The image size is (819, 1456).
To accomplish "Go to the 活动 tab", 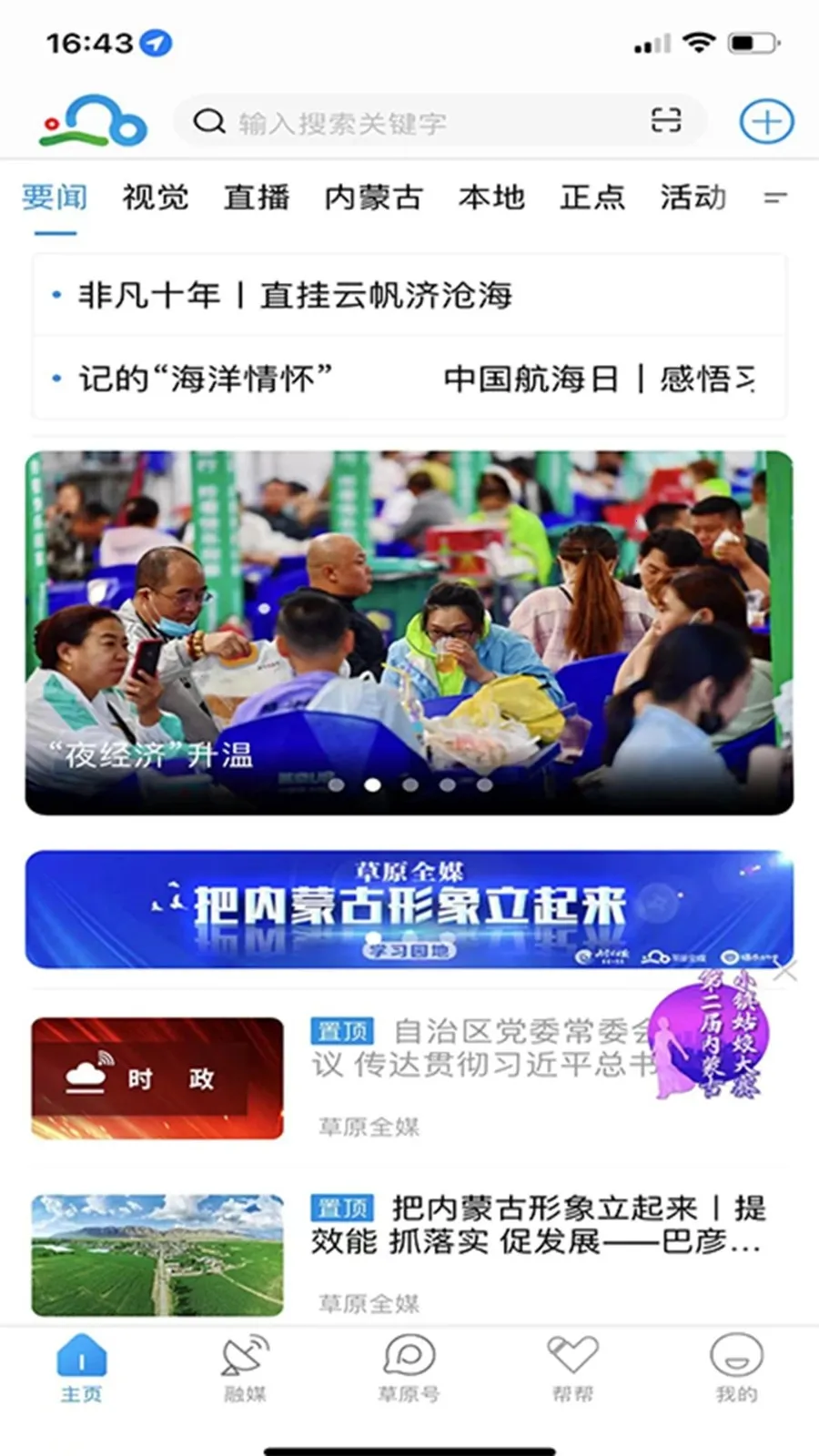I will coord(693,197).
